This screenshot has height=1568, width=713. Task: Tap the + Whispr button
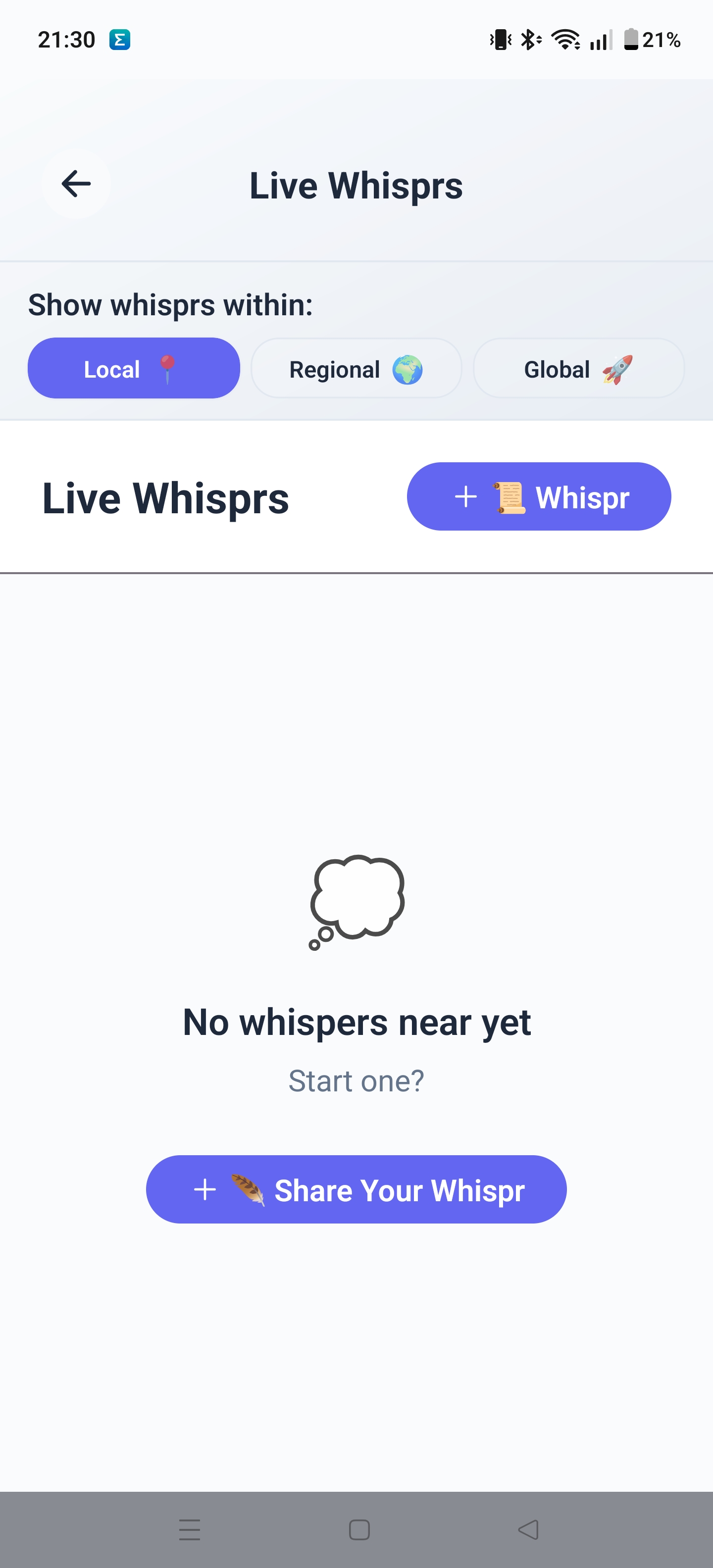pyautogui.click(x=538, y=497)
